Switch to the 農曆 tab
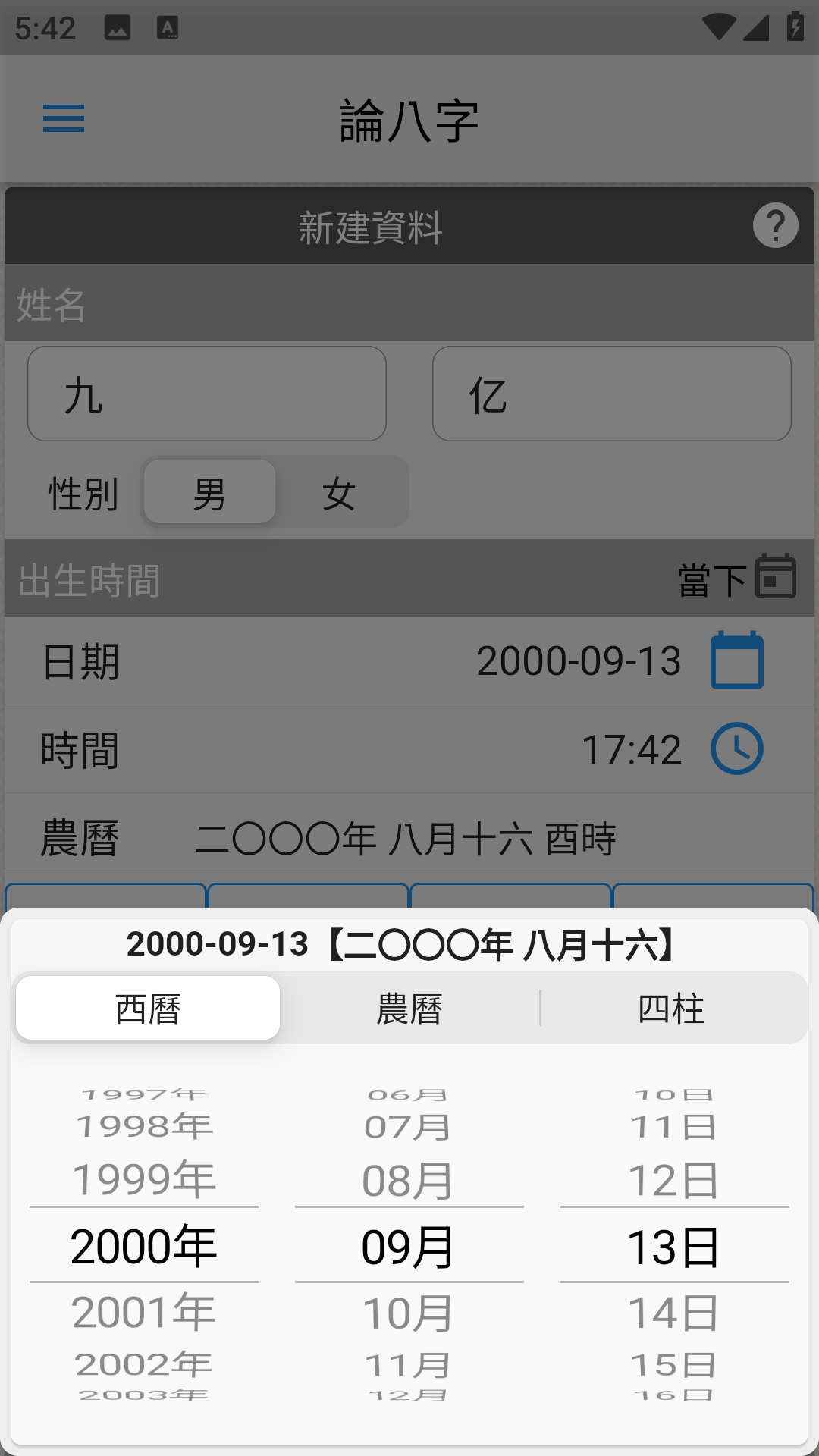The height and width of the screenshot is (1456, 819). tap(409, 1009)
